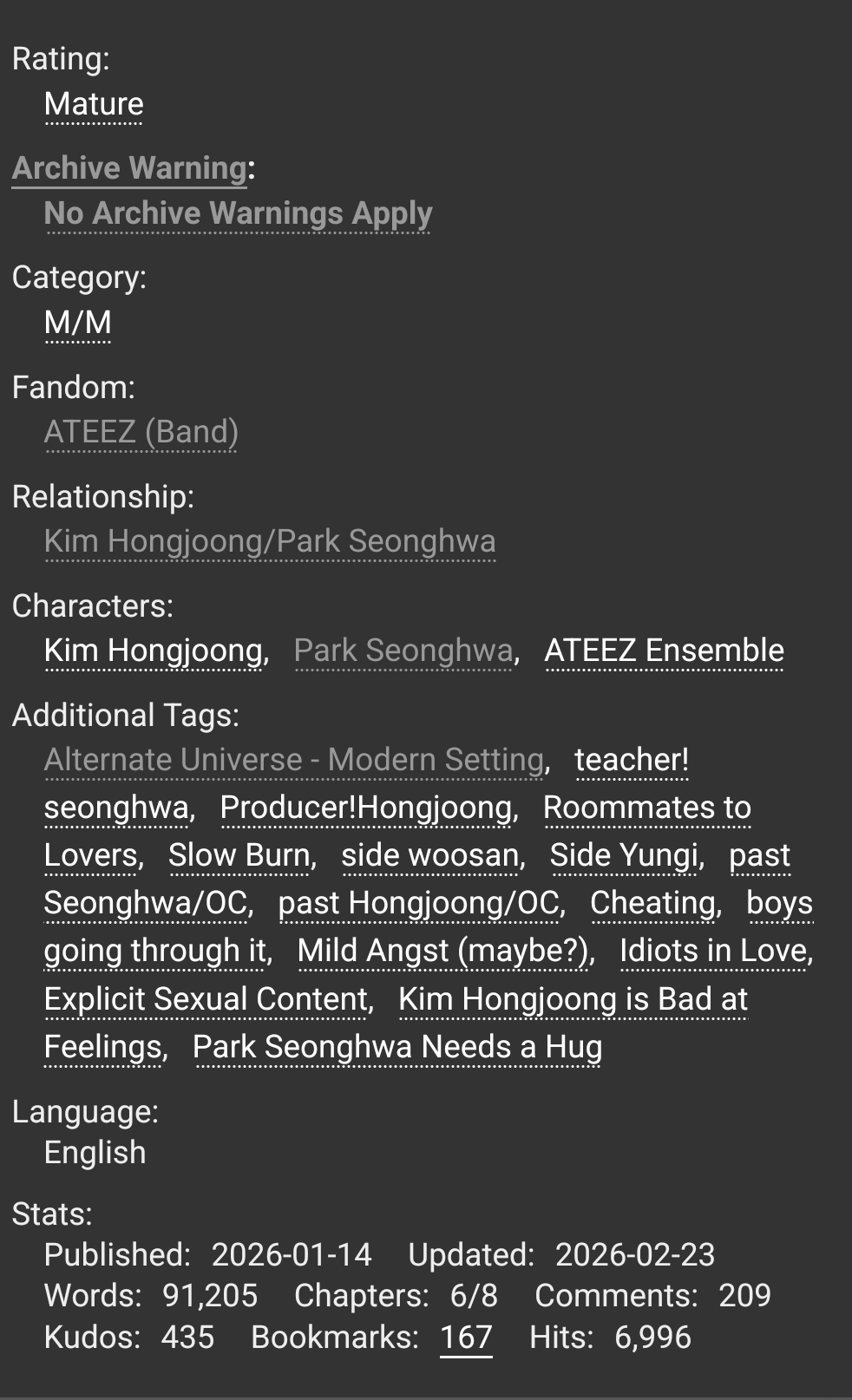
Task: Open the Mature rating tag
Action: point(94,104)
